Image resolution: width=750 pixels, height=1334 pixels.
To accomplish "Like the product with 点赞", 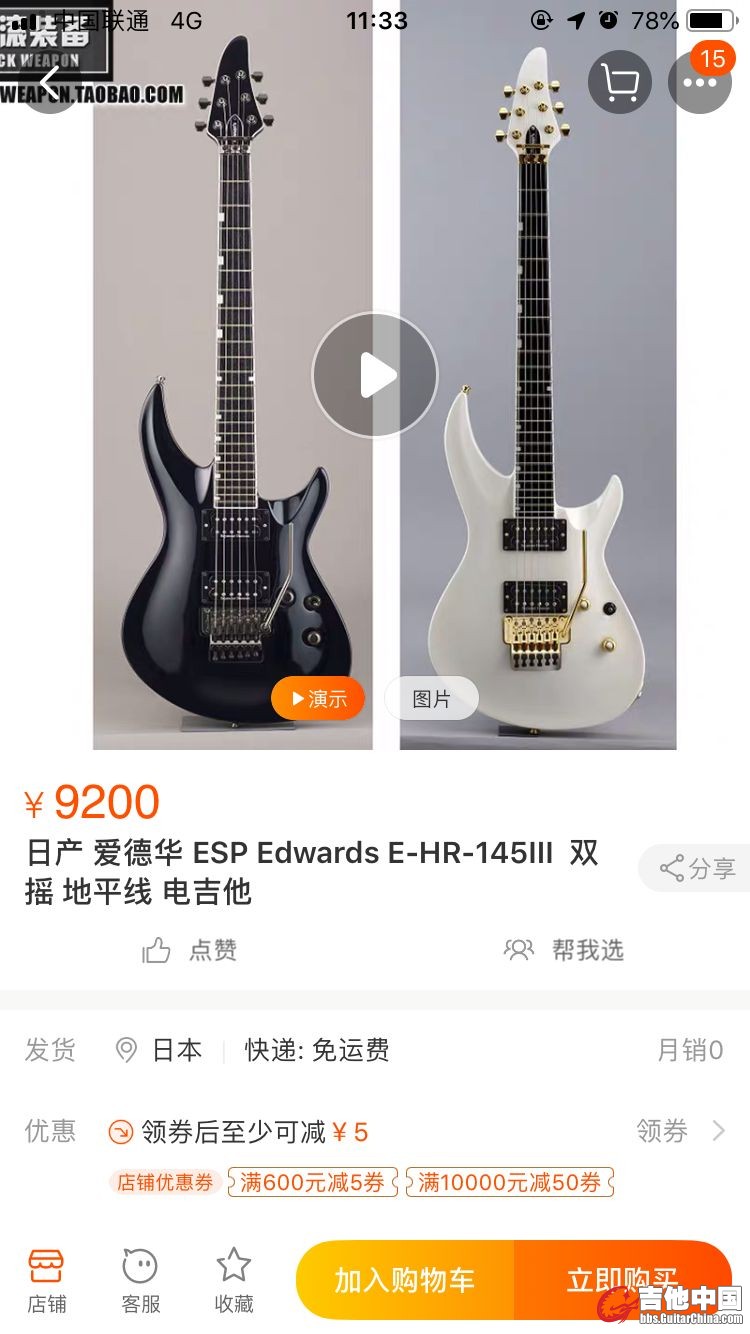I will pyautogui.click(x=190, y=950).
